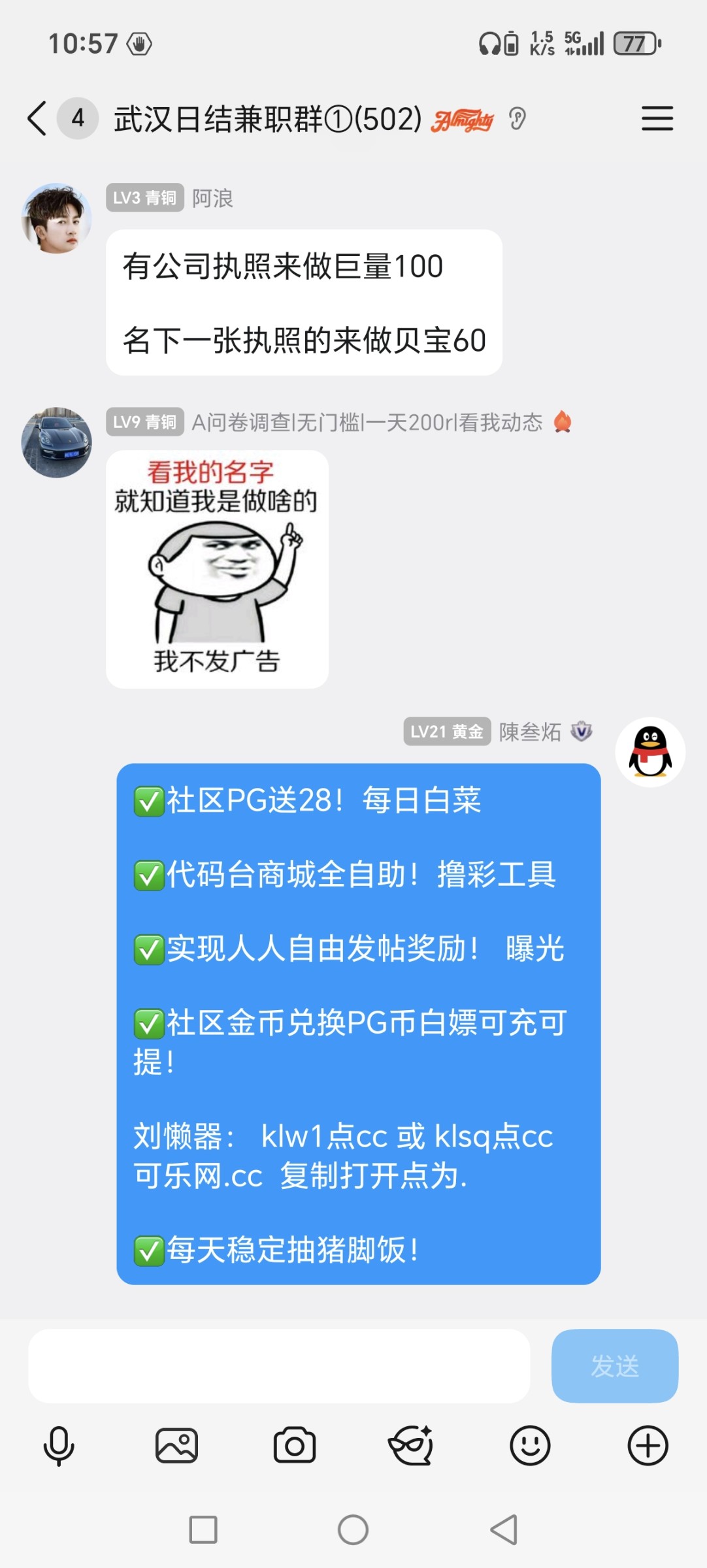Tap the listen-together ear icon beside group title
Viewport: 707px width, 1568px height.
click(x=518, y=120)
